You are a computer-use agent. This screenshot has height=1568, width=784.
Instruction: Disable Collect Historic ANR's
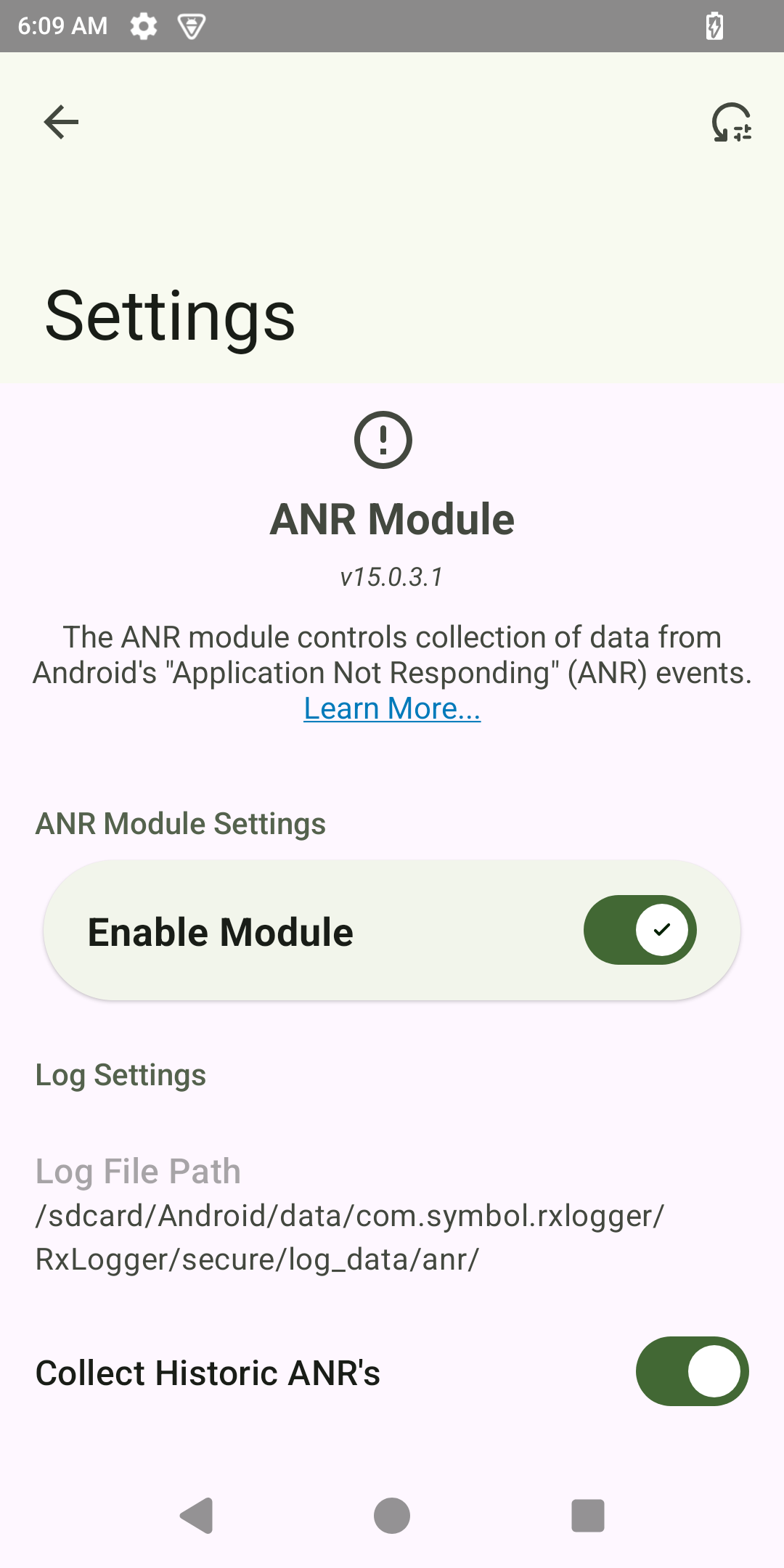point(692,1371)
